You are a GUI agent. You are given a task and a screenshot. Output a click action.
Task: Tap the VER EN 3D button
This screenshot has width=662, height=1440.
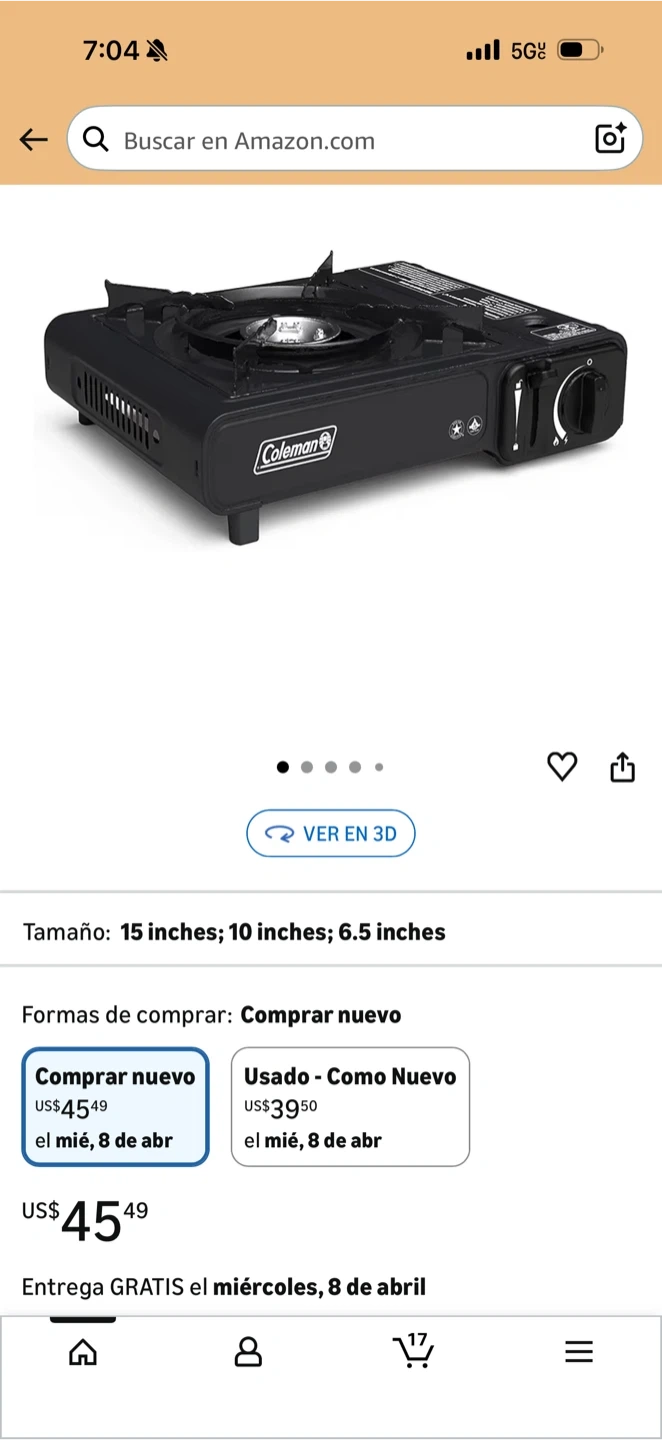click(330, 834)
